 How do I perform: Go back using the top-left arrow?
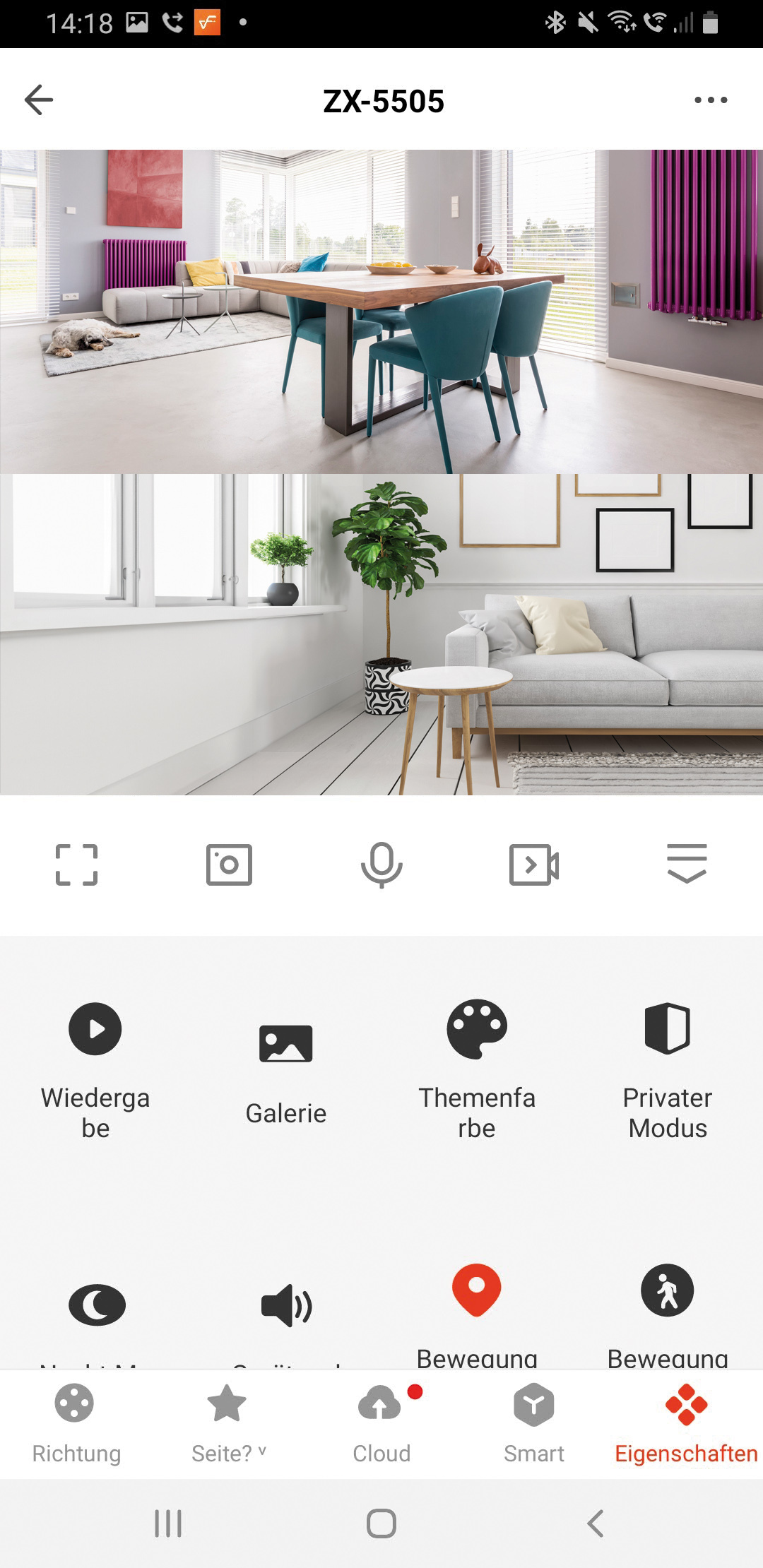click(x=39, y=100)
